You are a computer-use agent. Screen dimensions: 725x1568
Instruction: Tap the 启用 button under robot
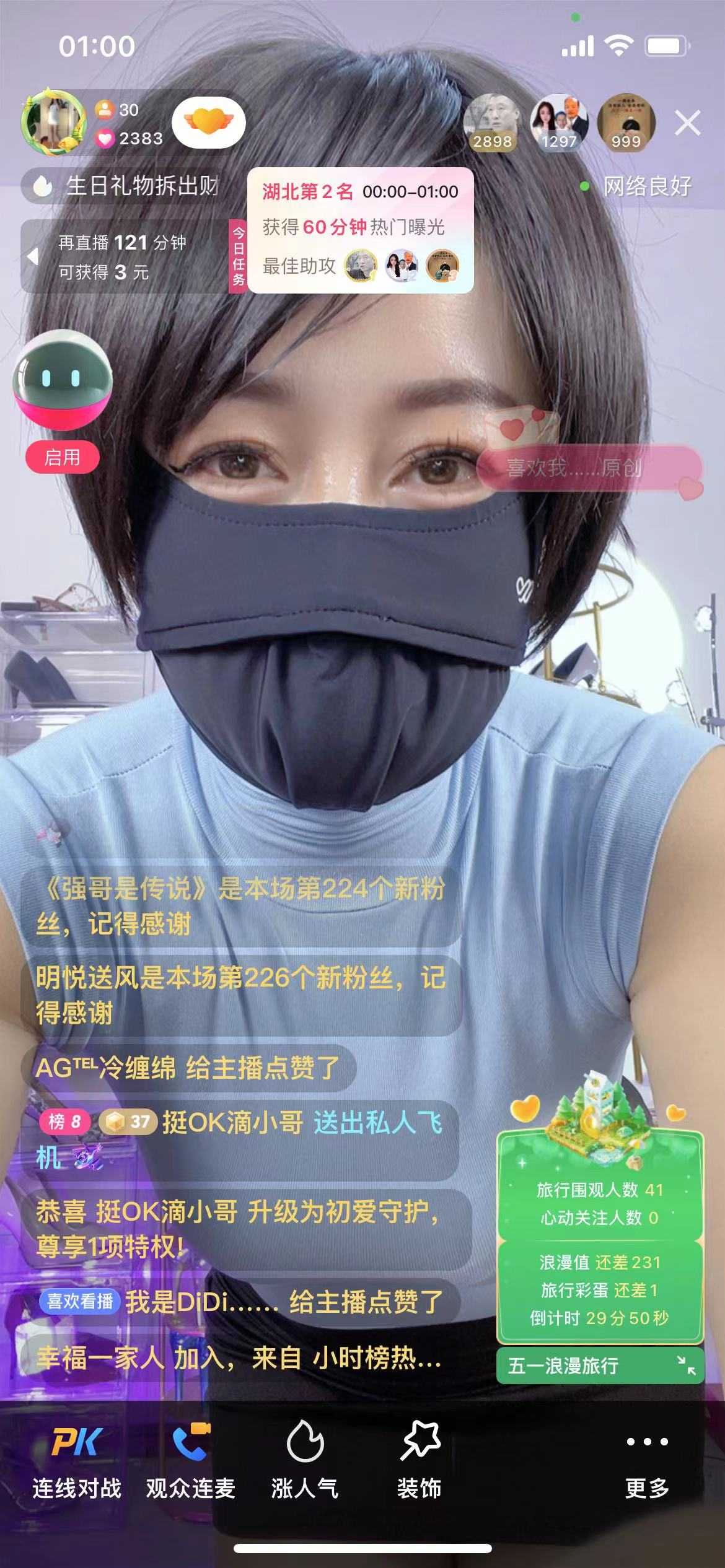(x=62, y=458)
